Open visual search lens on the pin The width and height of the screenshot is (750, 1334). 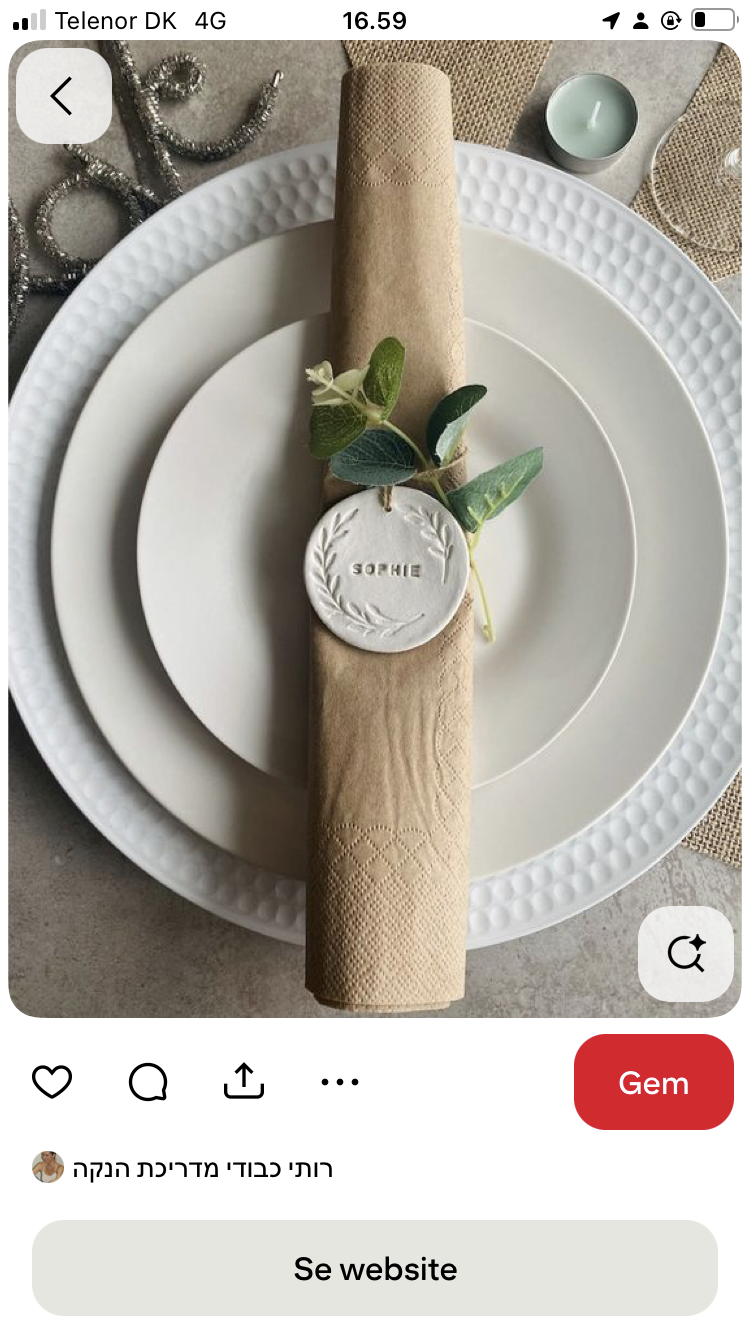click(686, 953)
